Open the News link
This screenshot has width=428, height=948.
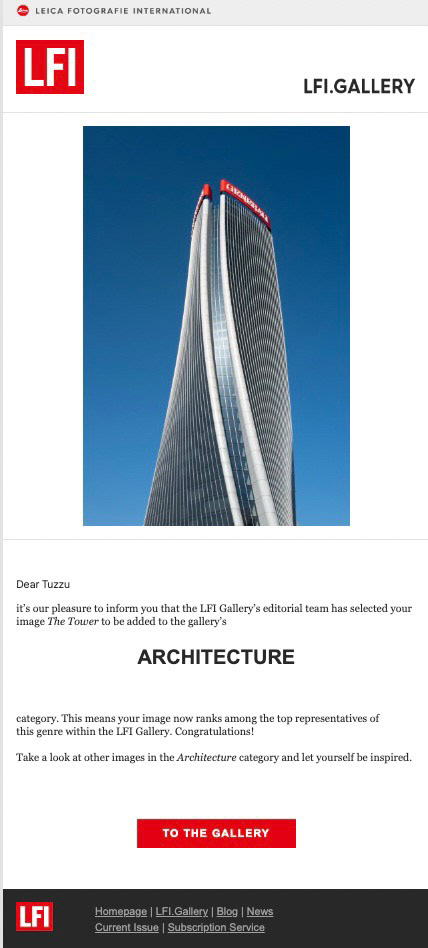click(x=260, y=911)
